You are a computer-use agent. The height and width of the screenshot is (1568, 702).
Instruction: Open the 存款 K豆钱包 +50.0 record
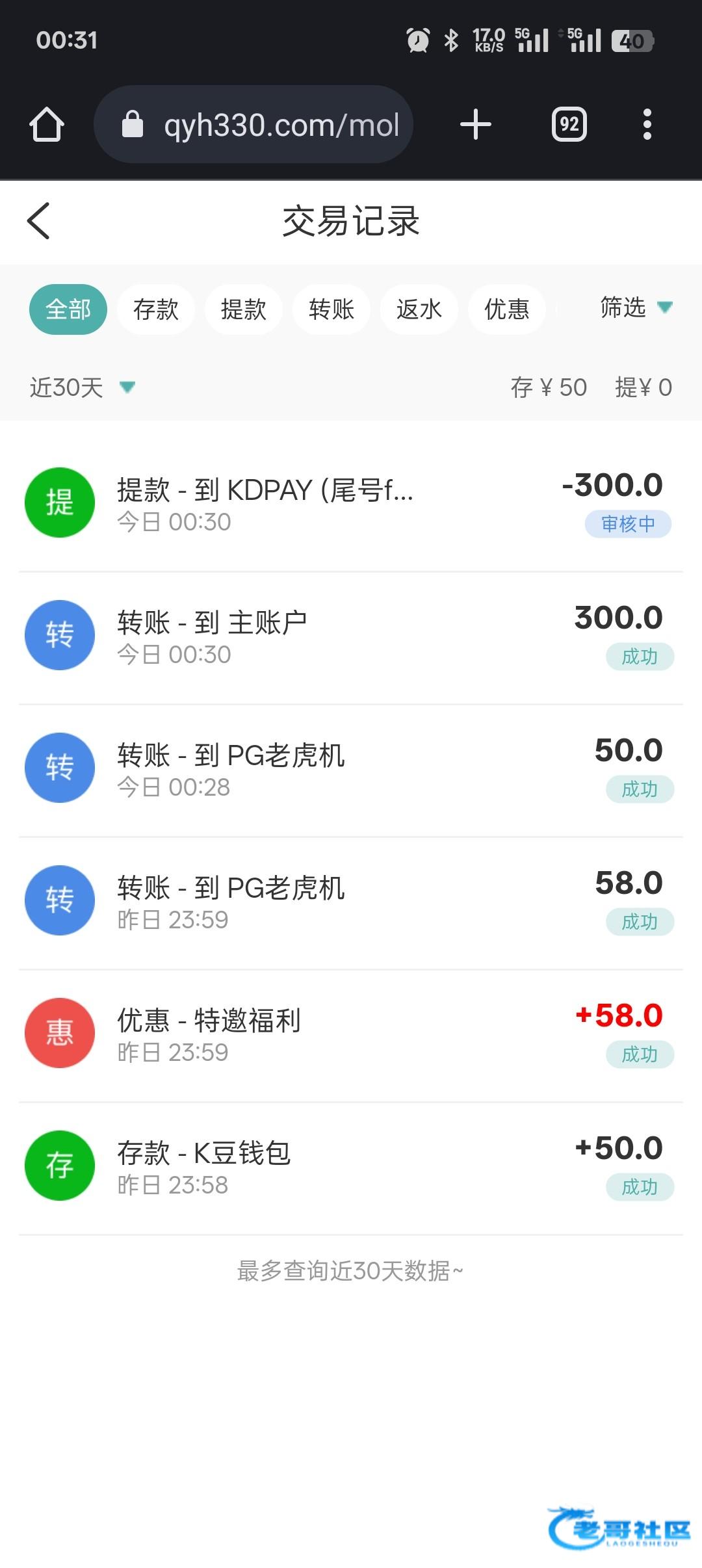coord(351,1168)
